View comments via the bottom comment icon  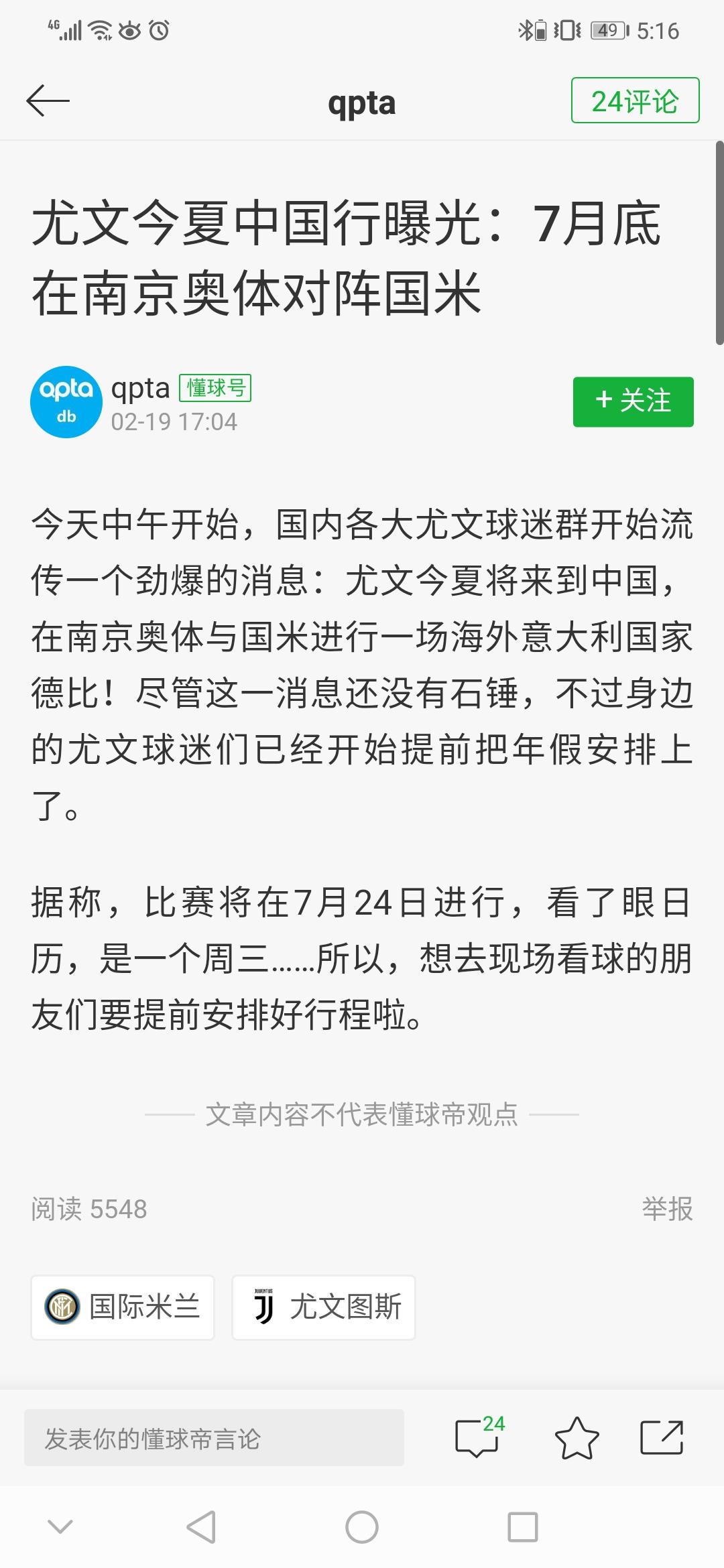tap(479, 1437)
